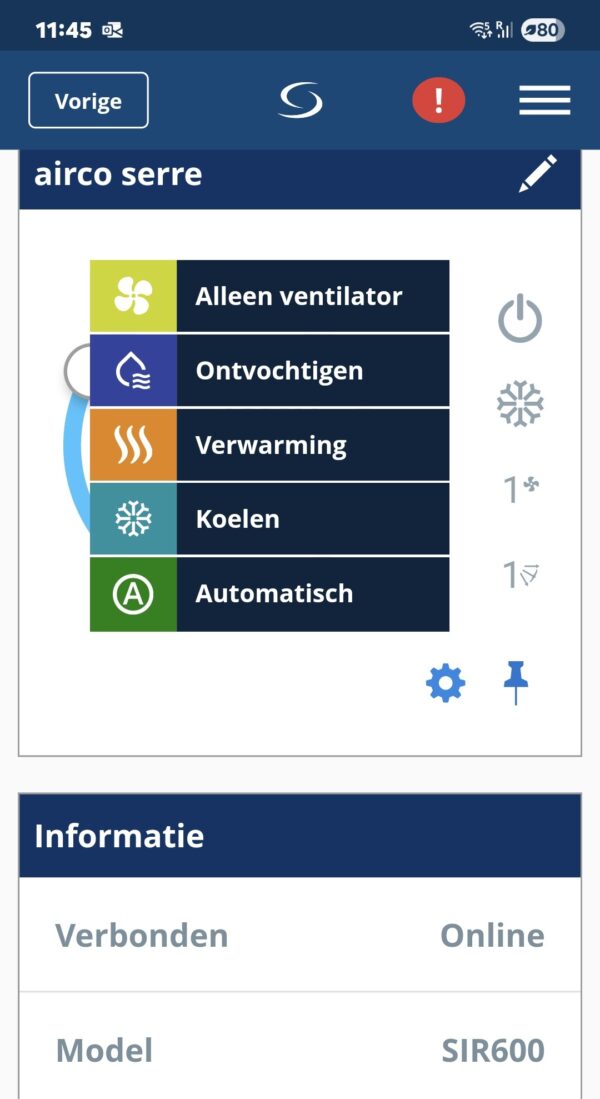This screenshot has height=1099, width=600.
Task: Edit the airco serre name
Action: (x=537, y=174)
